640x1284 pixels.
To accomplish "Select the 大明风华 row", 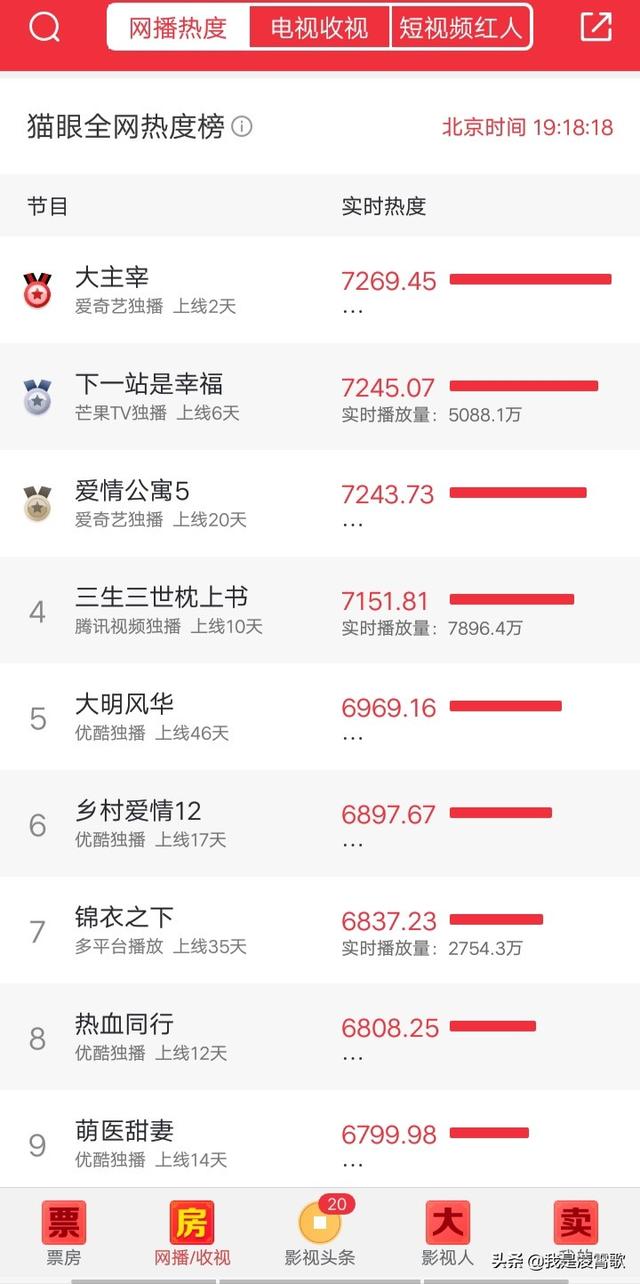I will tap(320, 717).
